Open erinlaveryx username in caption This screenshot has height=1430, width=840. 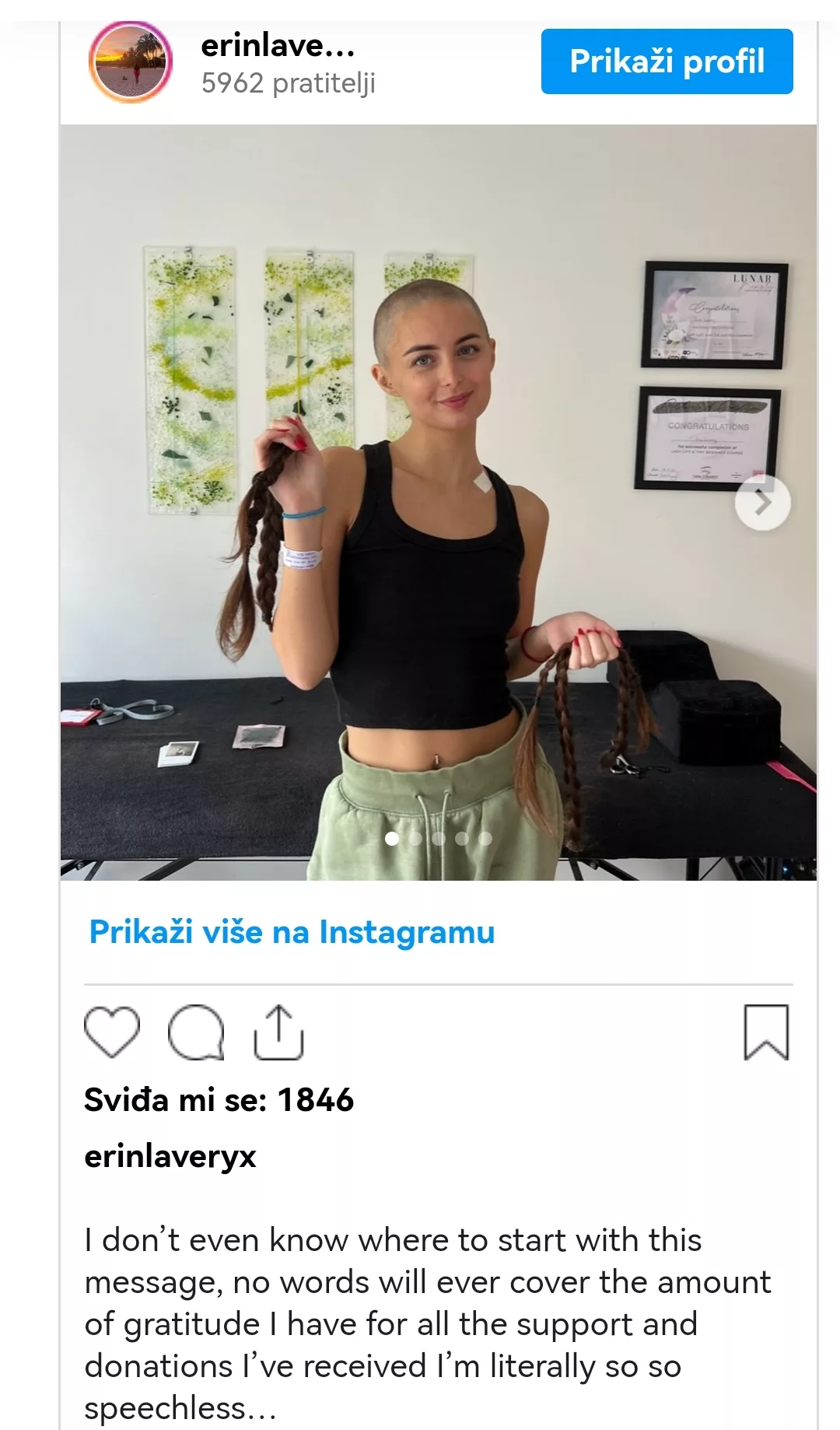click(170, 1156)
